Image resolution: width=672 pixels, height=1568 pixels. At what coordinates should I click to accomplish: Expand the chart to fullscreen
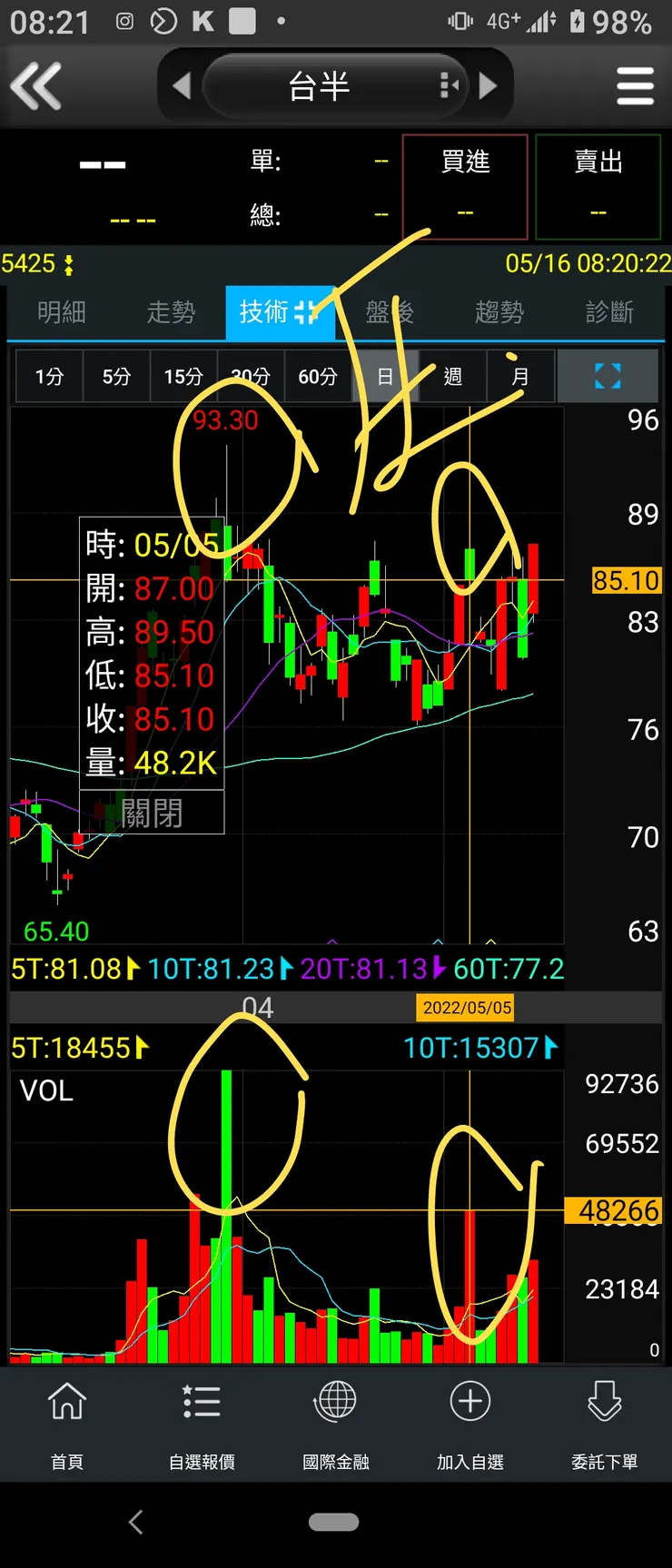(x=608, y=376)
